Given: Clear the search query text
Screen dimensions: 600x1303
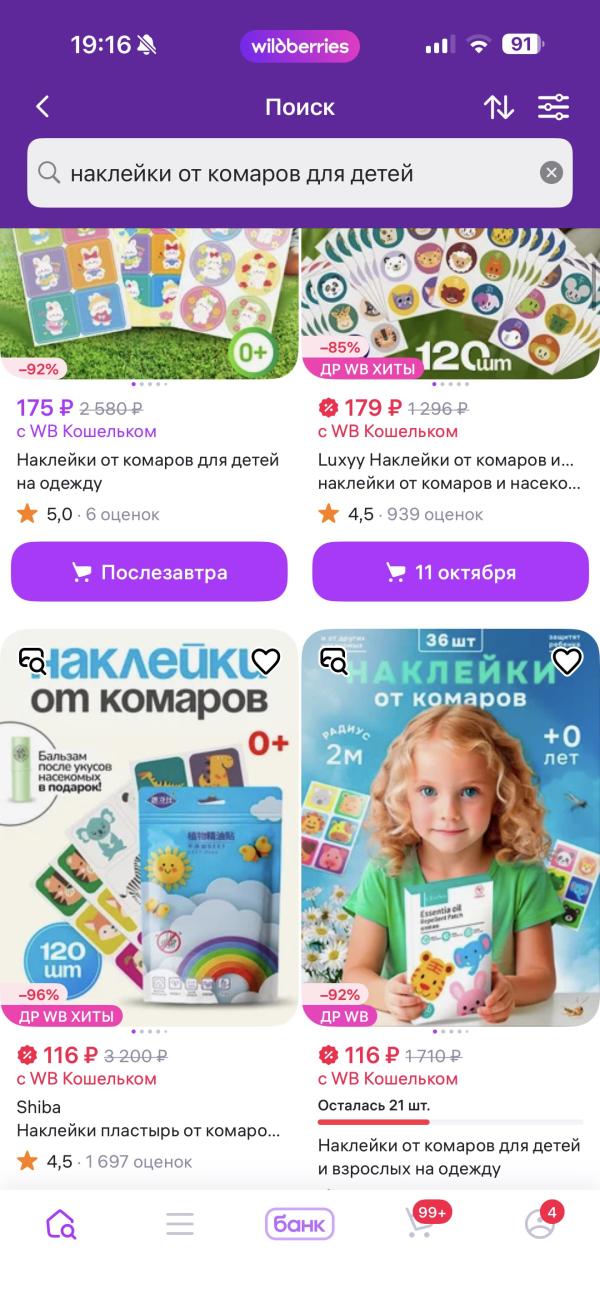Looking at the screenshot, I should pos(551,173).
